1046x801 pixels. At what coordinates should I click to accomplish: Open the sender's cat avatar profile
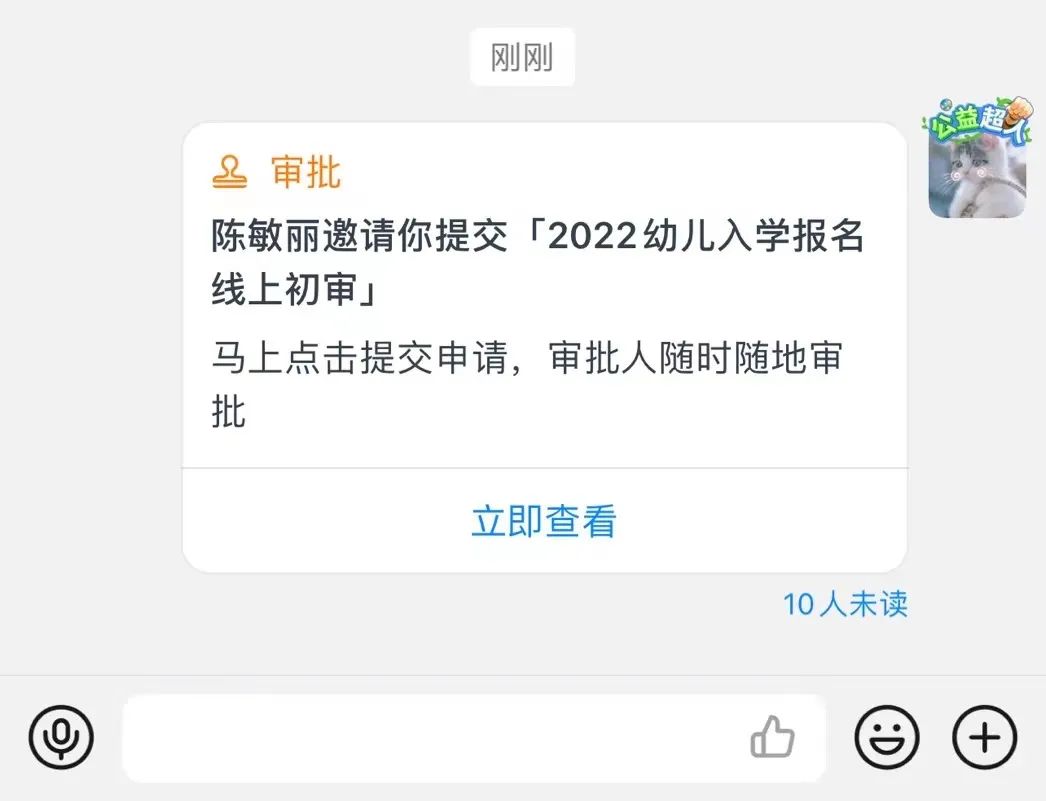click(977, 163)
